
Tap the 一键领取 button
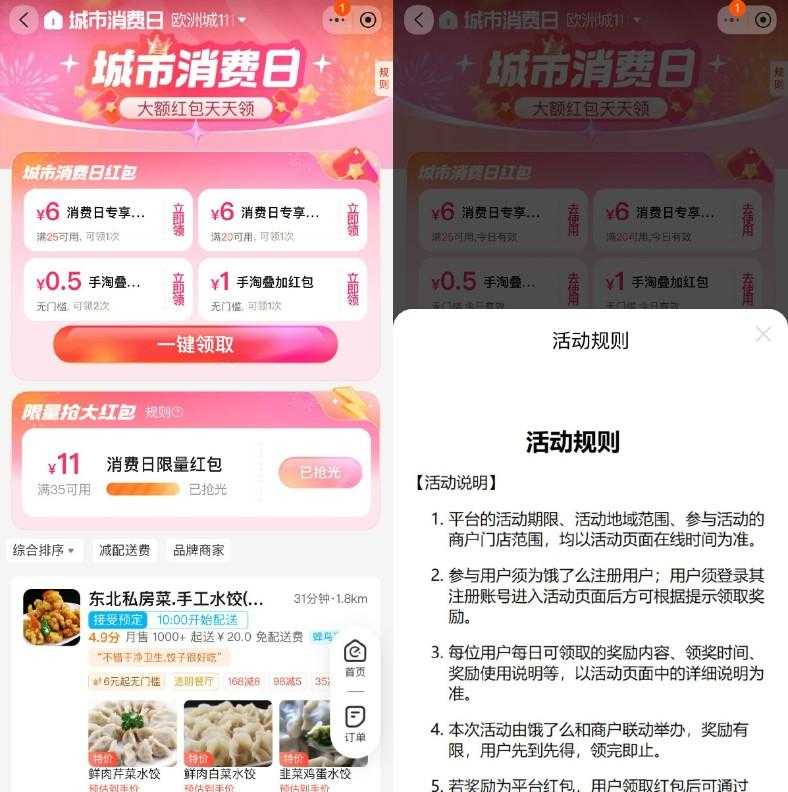point(195,344)
